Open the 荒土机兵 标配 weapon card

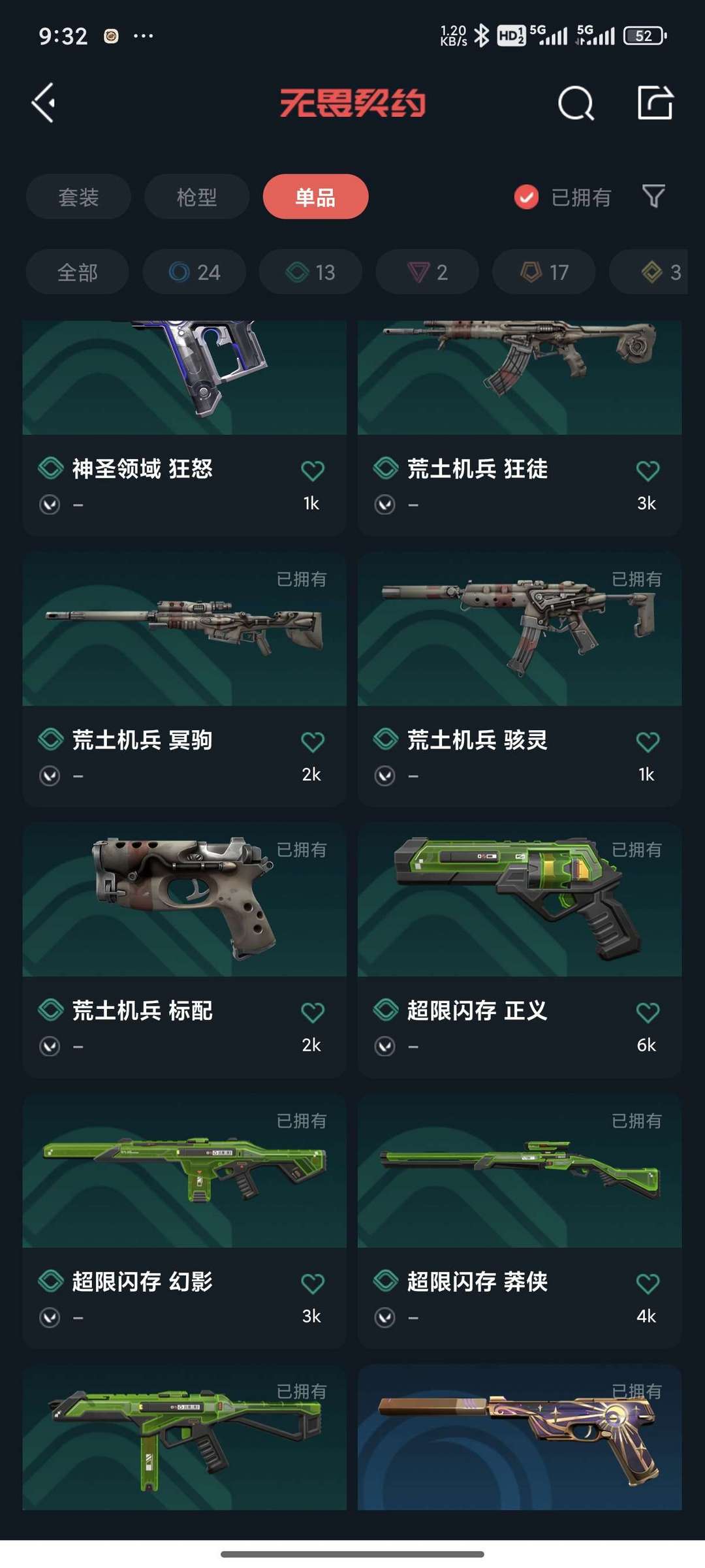pos(184,950)
